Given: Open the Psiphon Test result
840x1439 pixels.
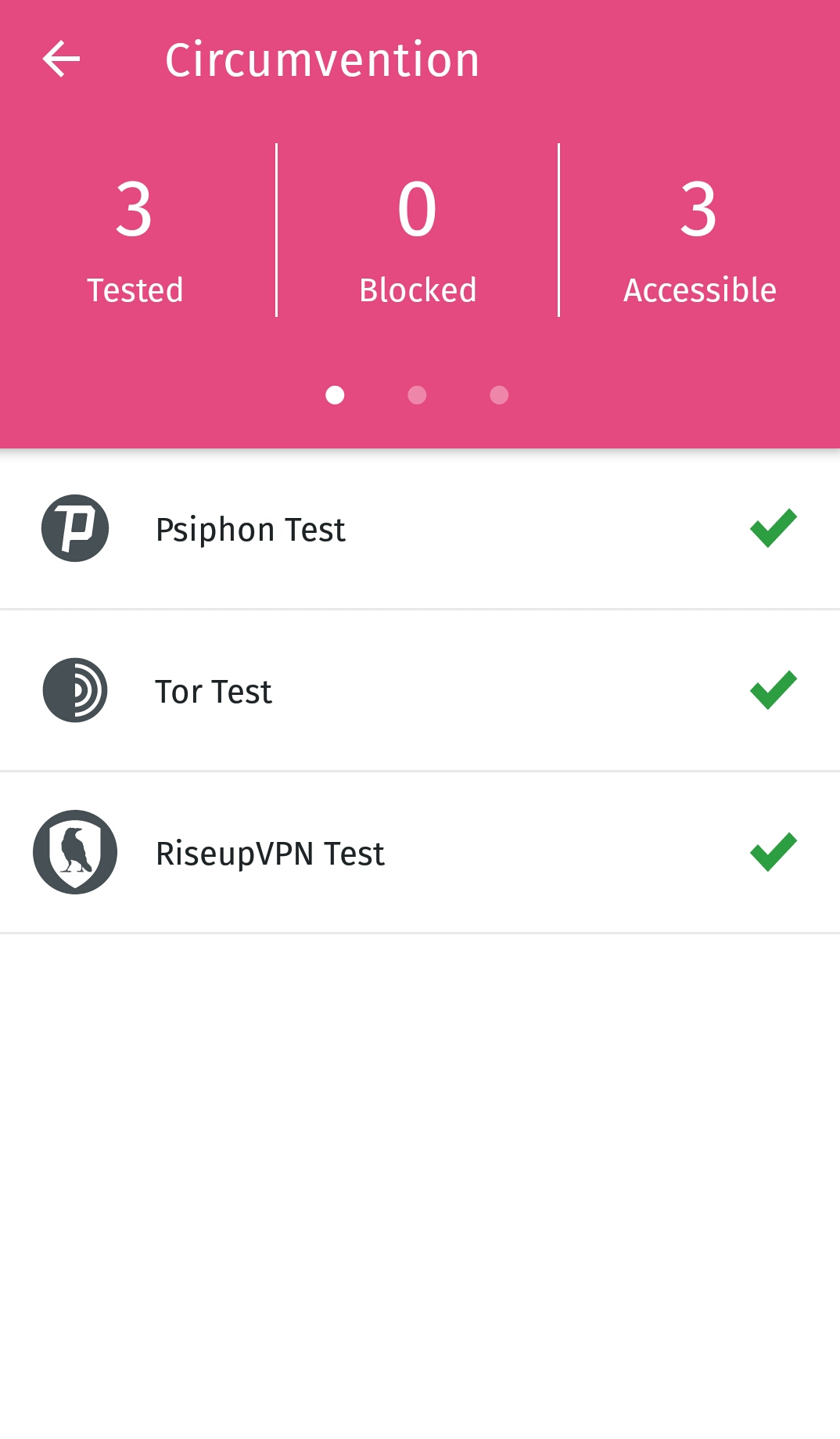Looking at the screenshot, I should (419, 529).
